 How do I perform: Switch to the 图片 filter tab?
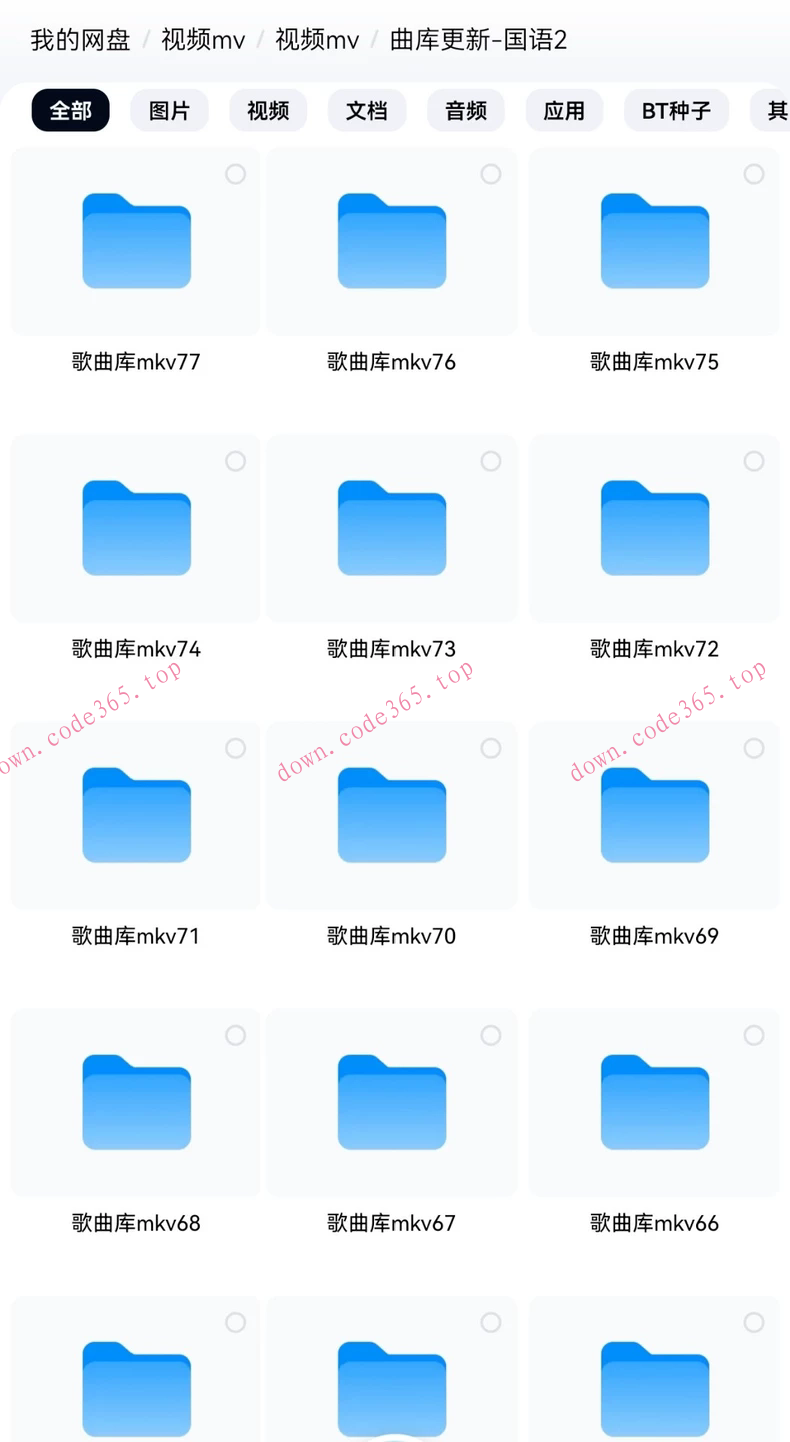click(169, 111)
